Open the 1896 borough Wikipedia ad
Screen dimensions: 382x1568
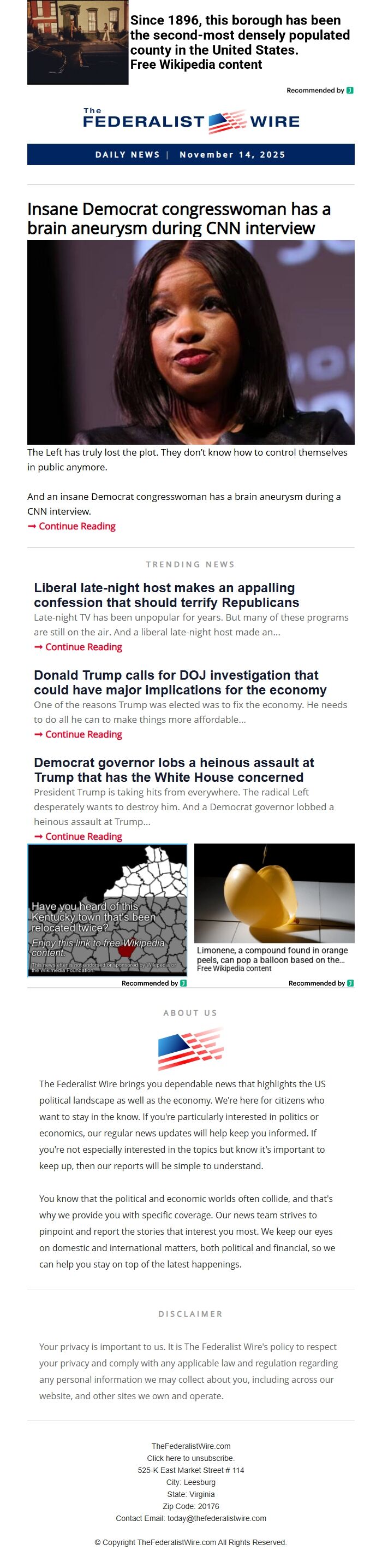pyautogui.click(x=239, y=43)
